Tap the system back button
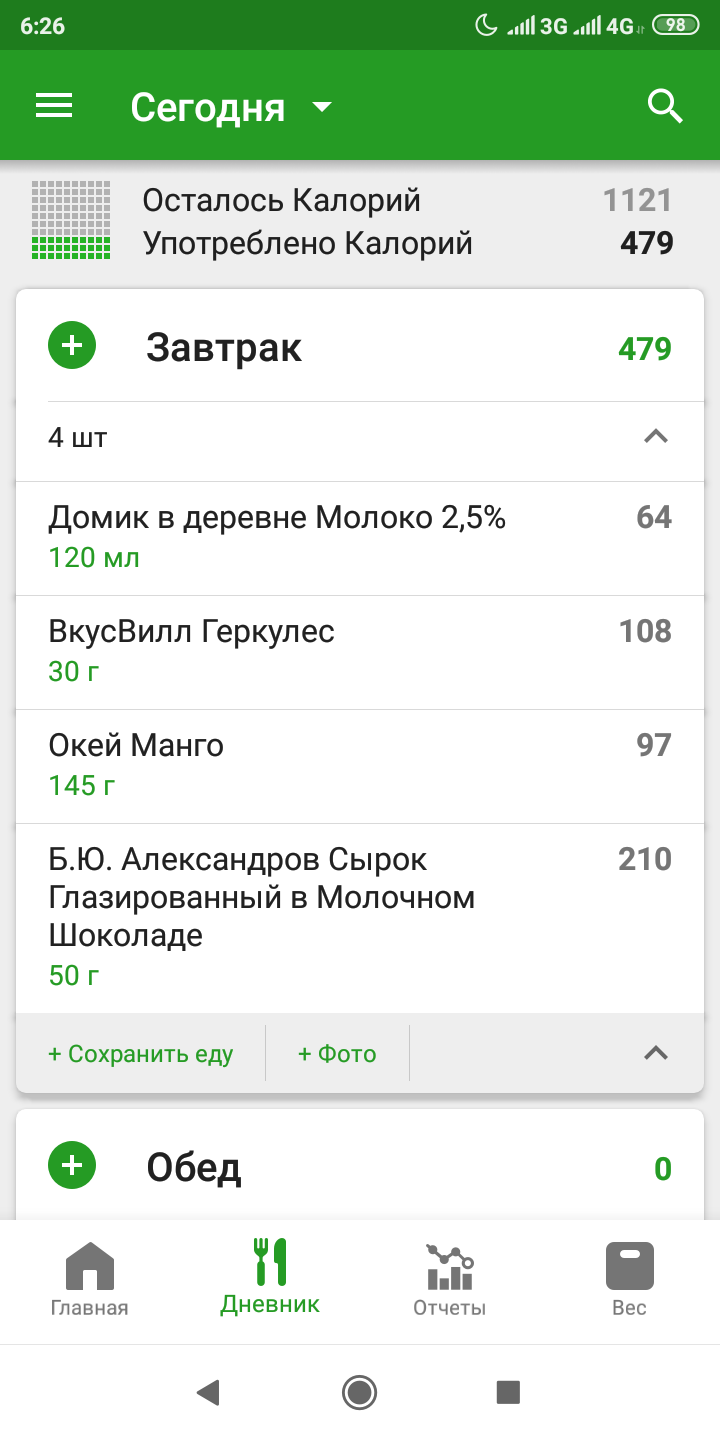Image resolution: width=720 pixels, height=1440 pixels. (208, 1392)
